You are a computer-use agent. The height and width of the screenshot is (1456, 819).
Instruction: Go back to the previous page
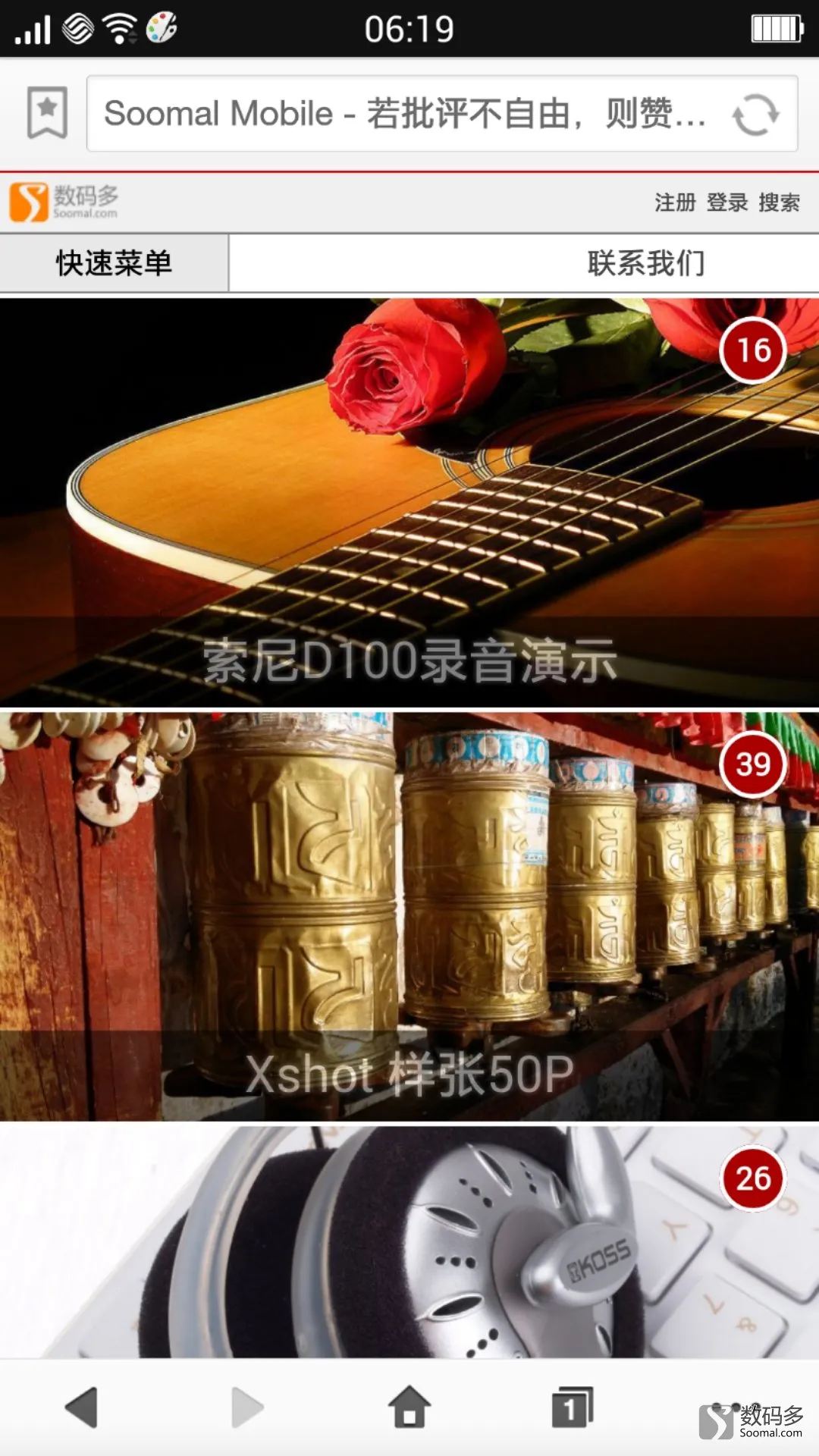[81, 1407]
